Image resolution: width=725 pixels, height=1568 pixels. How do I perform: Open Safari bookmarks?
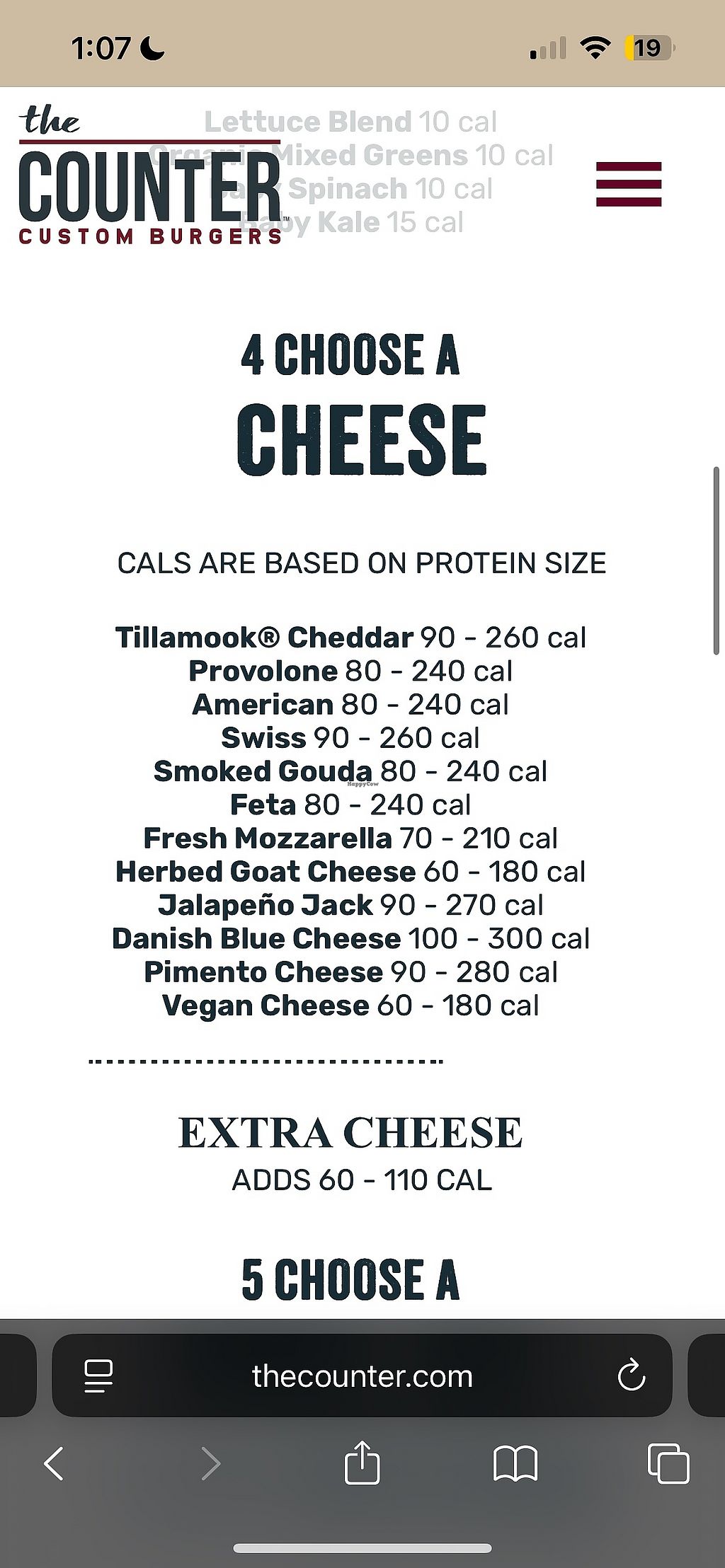click(515, 1463)
